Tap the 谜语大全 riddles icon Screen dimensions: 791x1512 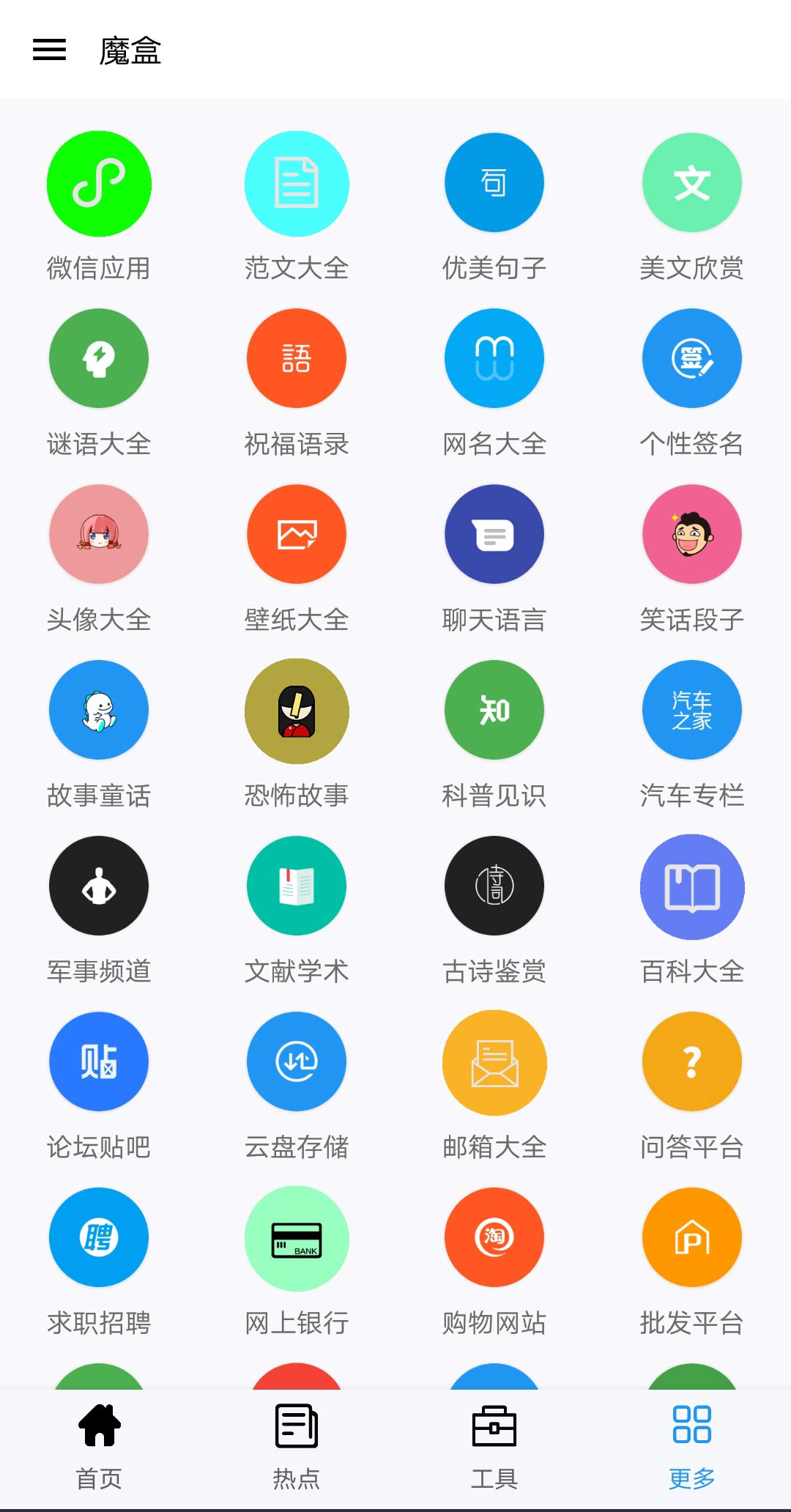coord(99,358)
